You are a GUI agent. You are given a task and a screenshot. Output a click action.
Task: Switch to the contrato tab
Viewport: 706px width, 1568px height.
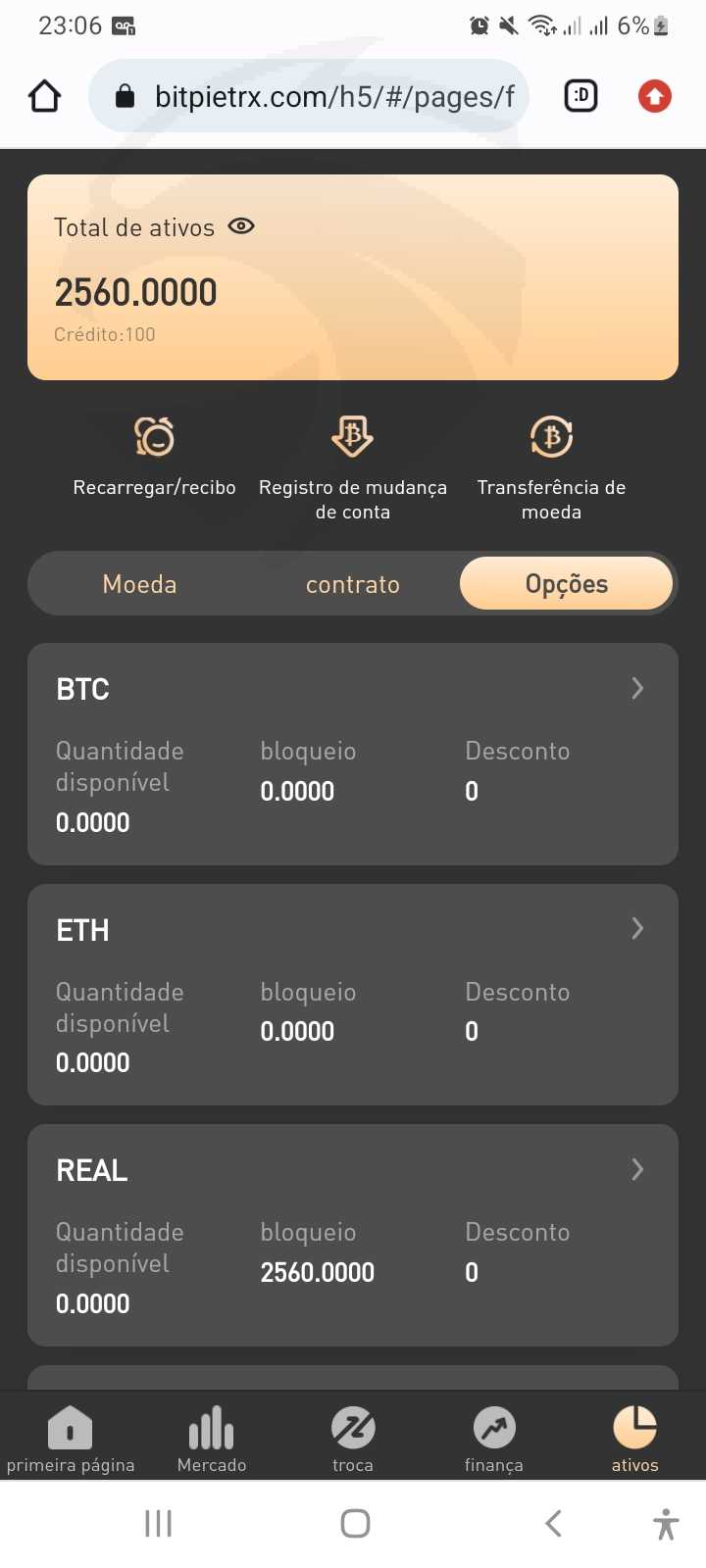(x=353, y=584)
